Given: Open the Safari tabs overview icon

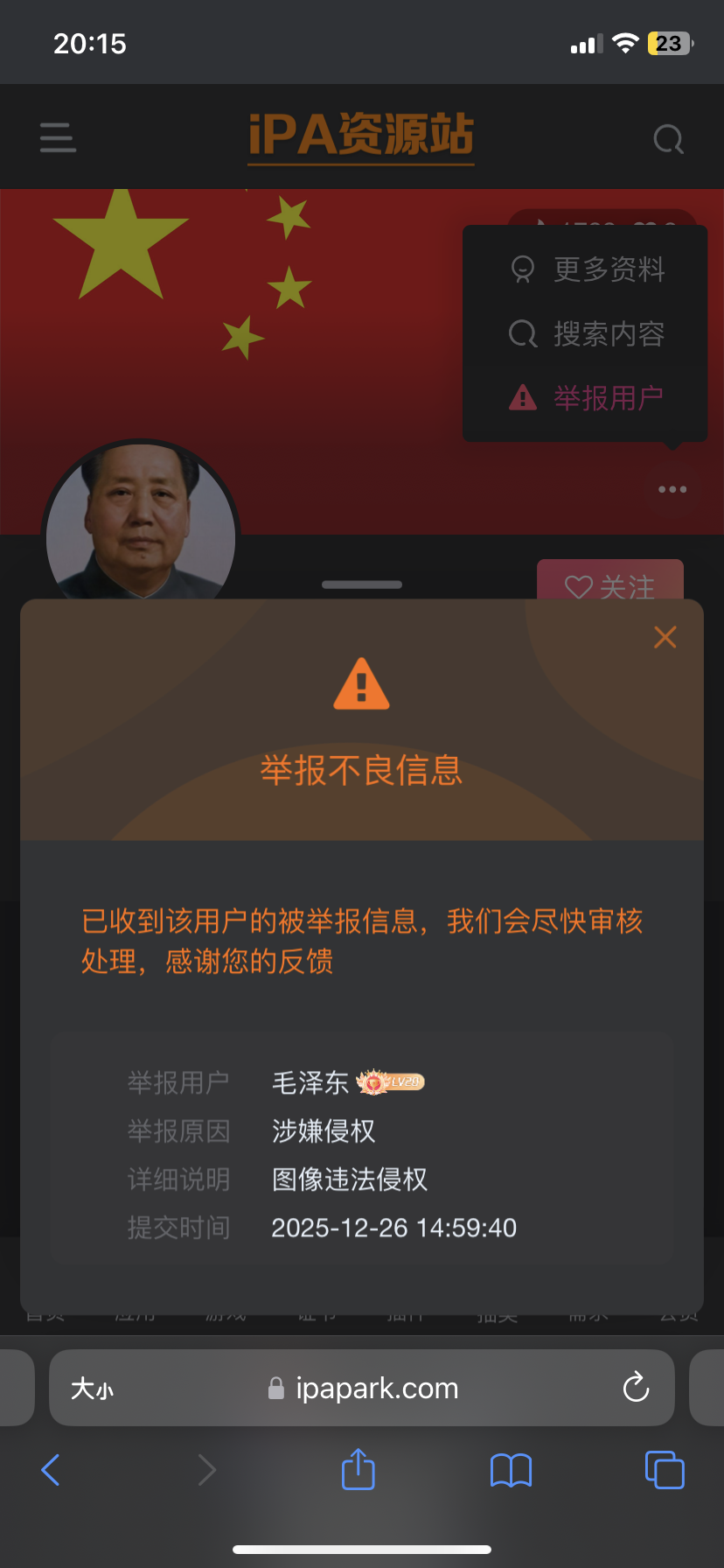Looking at the screenshot, I should [x=664, y=1469].
